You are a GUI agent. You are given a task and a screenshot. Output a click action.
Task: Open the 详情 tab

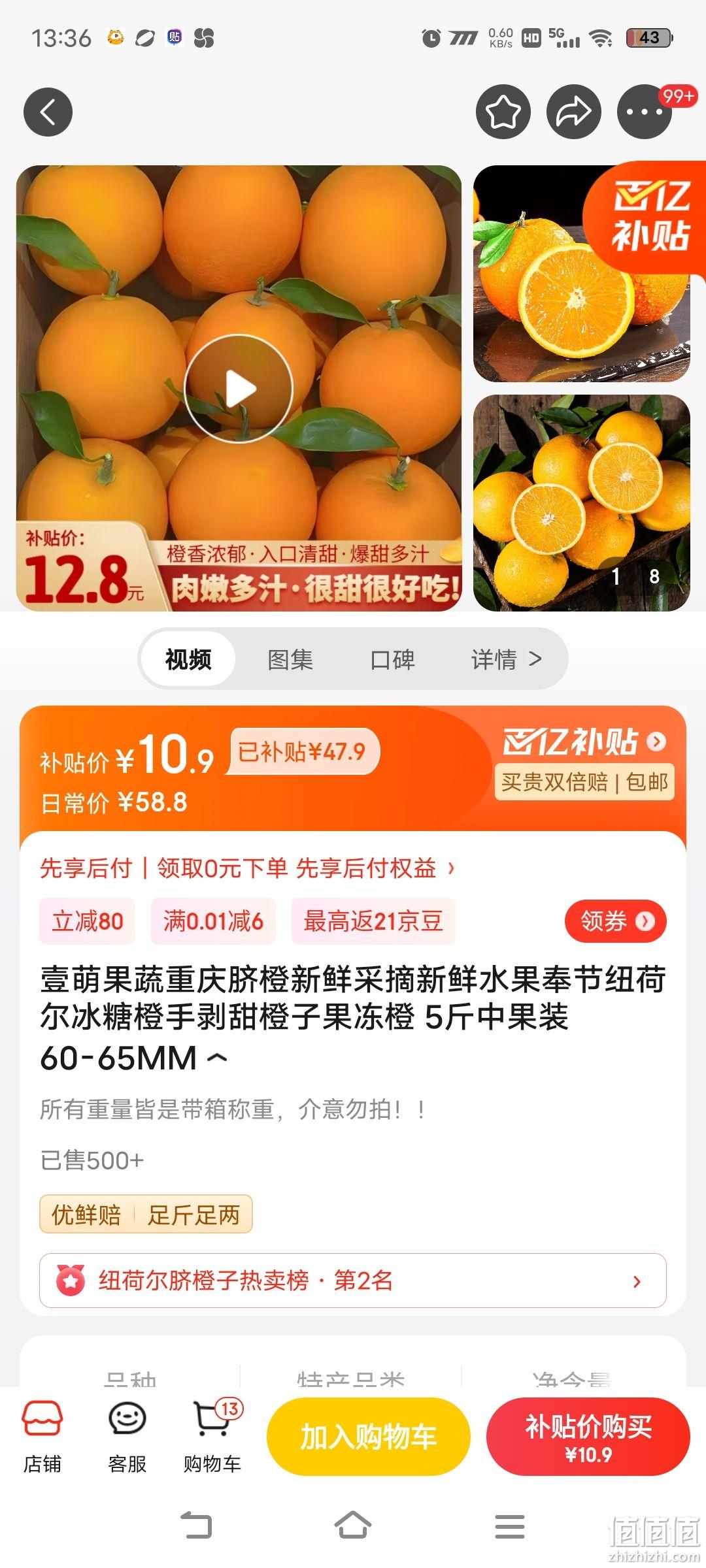click(507, 659)
